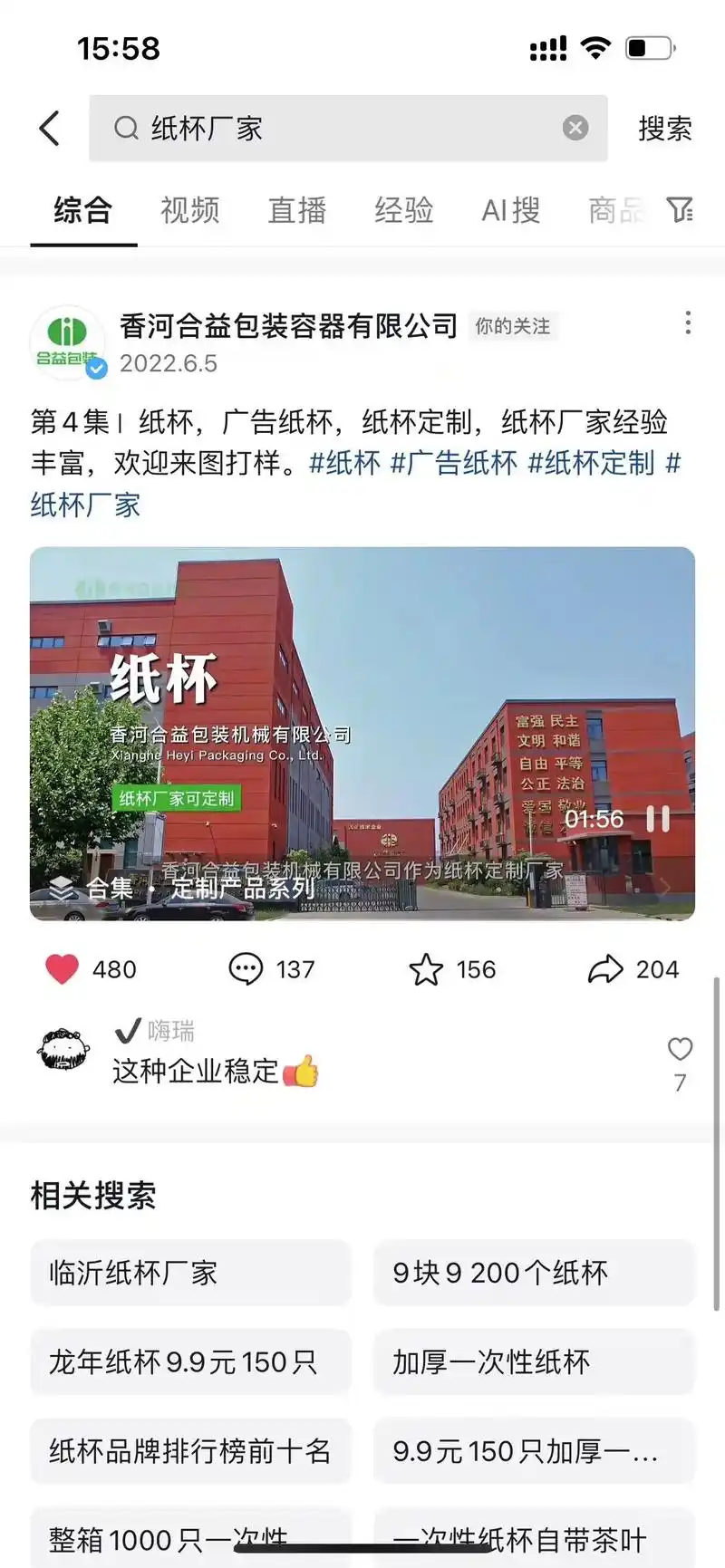Switch to the 视频 tab
Viewport: 725px width, 1568px height.
pos(189,210)
